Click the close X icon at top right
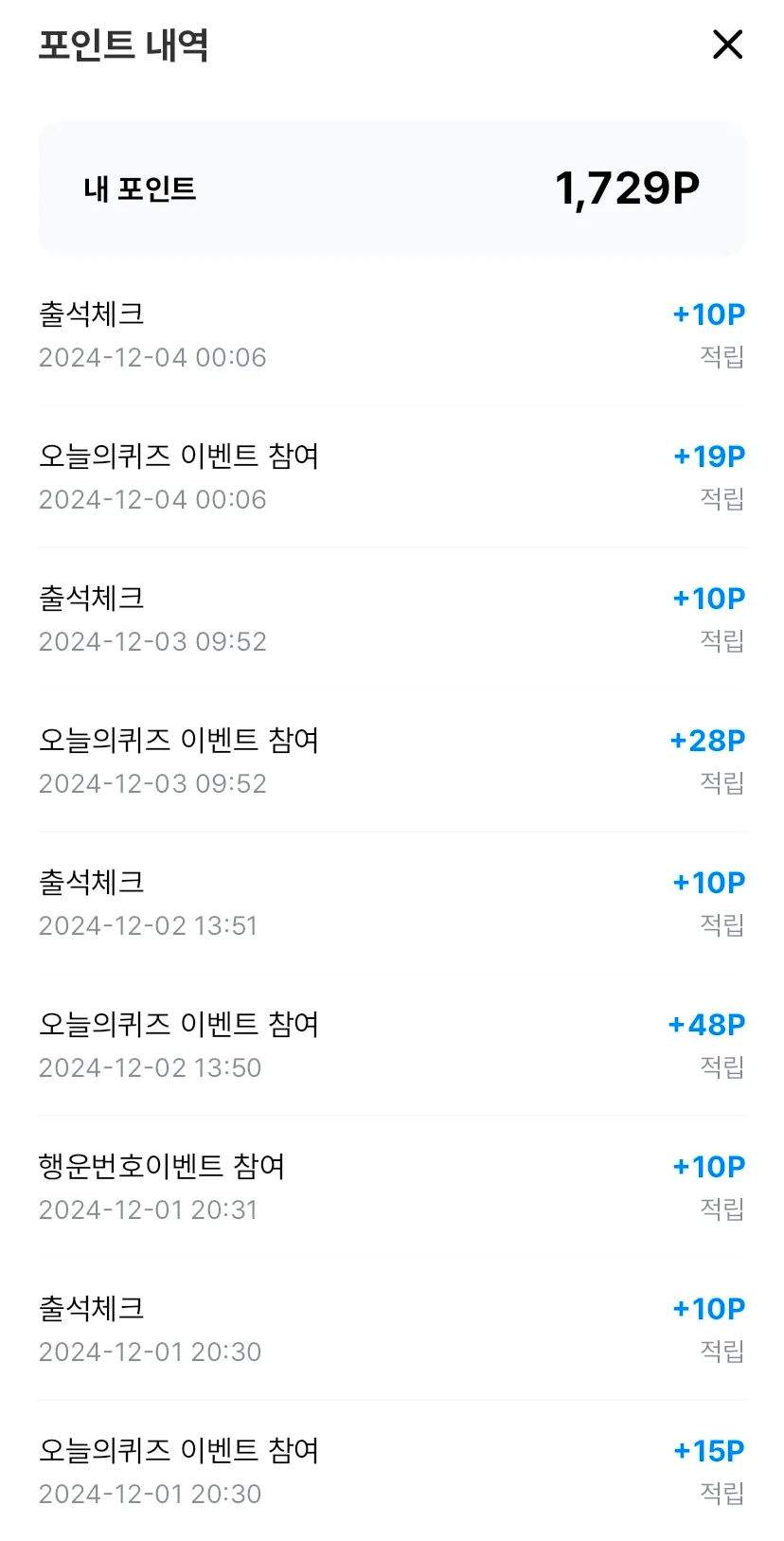The width and height of the screenshot is (784, 1541). pyautogui.click(x=727, y=45)
